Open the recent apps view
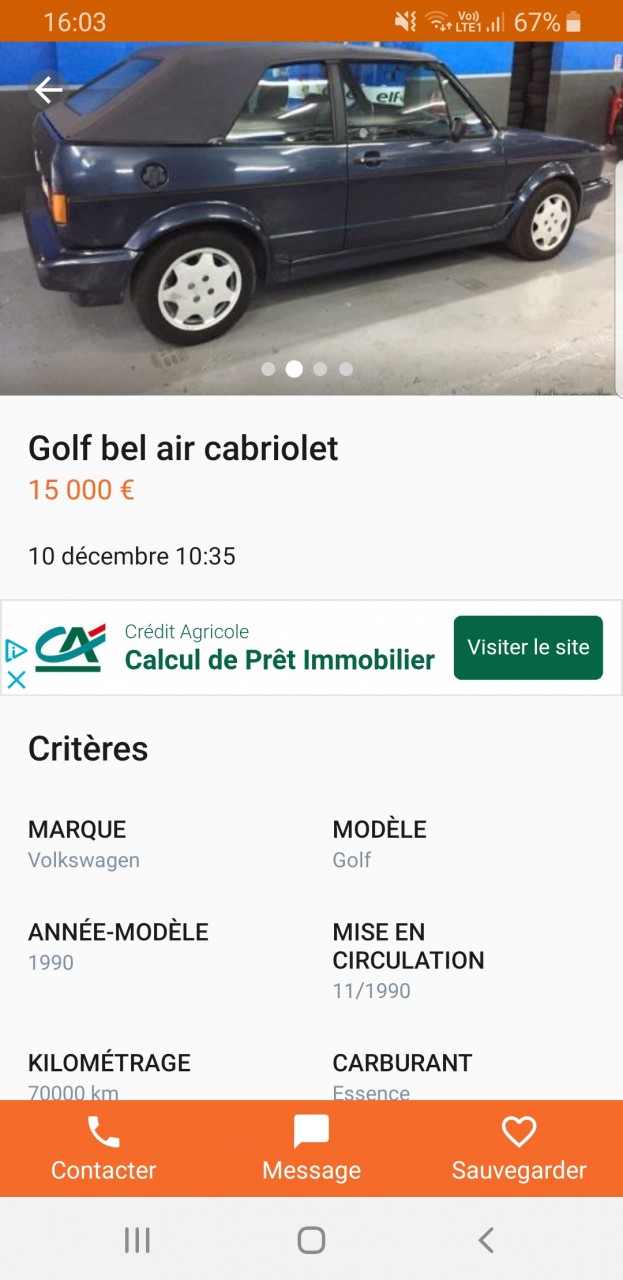Screen dimensions: 623x1280 coord(137,1240)
